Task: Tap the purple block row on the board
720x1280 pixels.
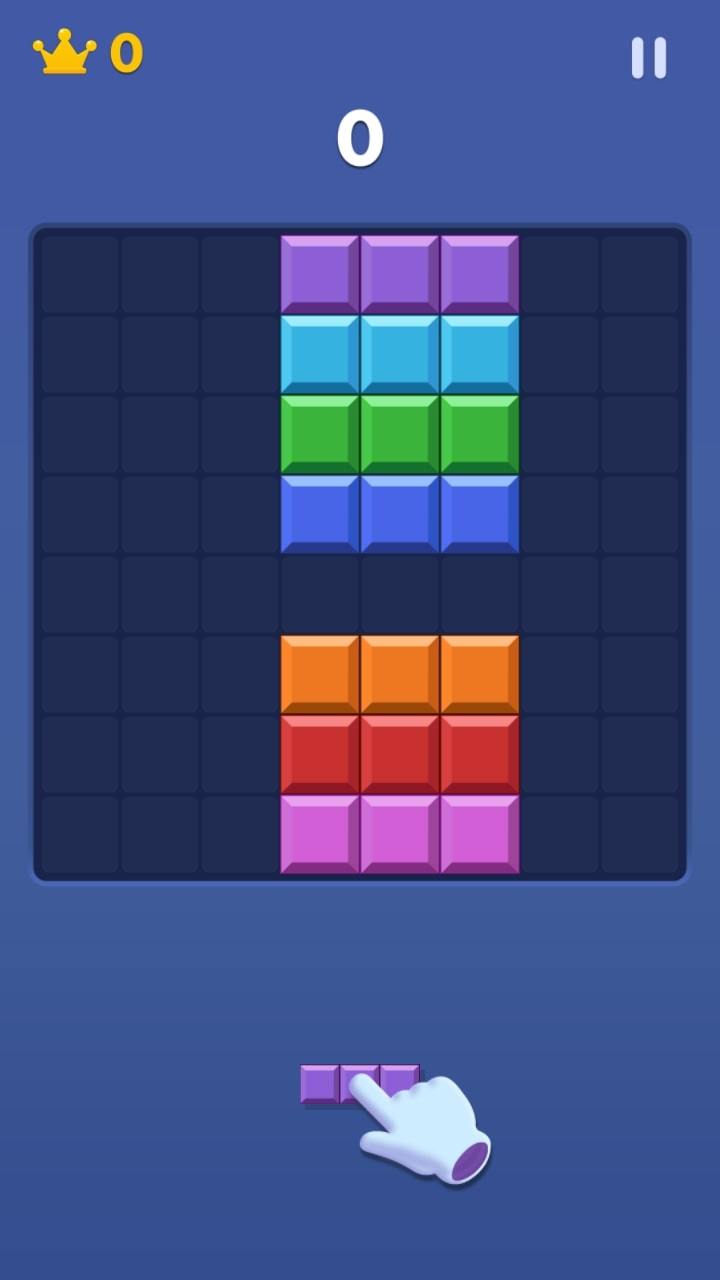Action: (x=399, y=270)
